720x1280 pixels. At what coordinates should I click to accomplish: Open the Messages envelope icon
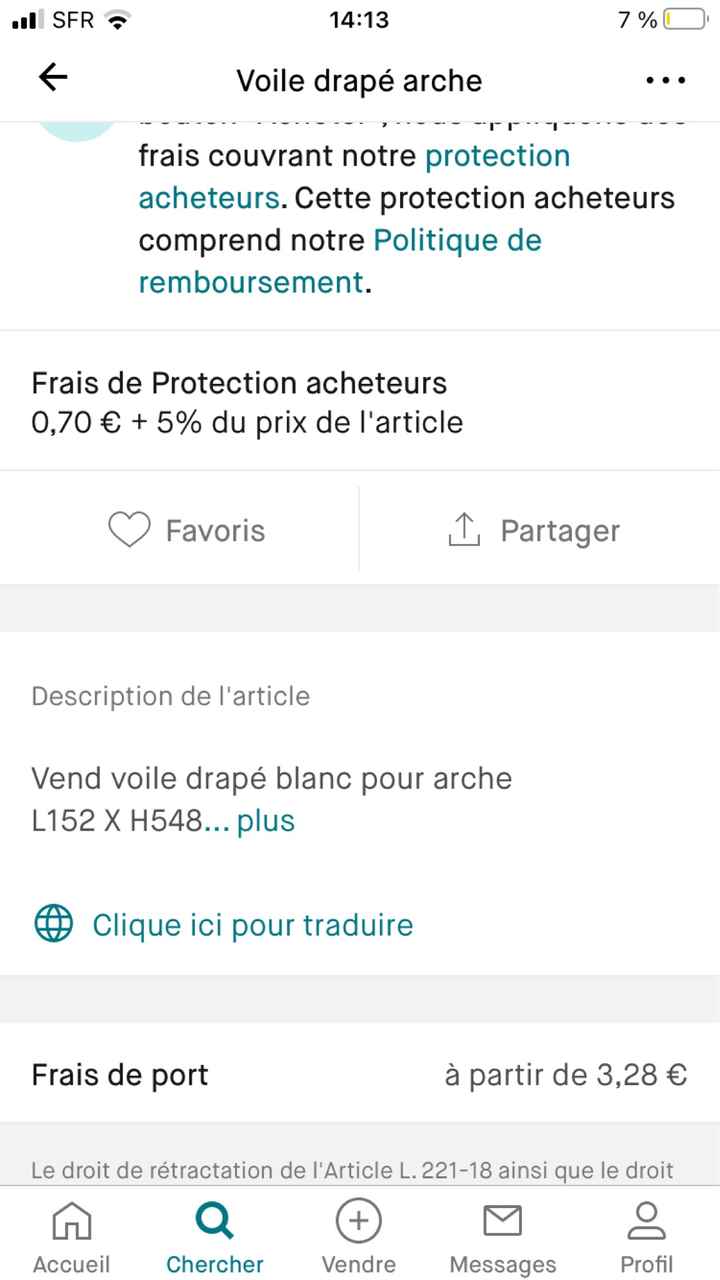[x=502, y=1221]
